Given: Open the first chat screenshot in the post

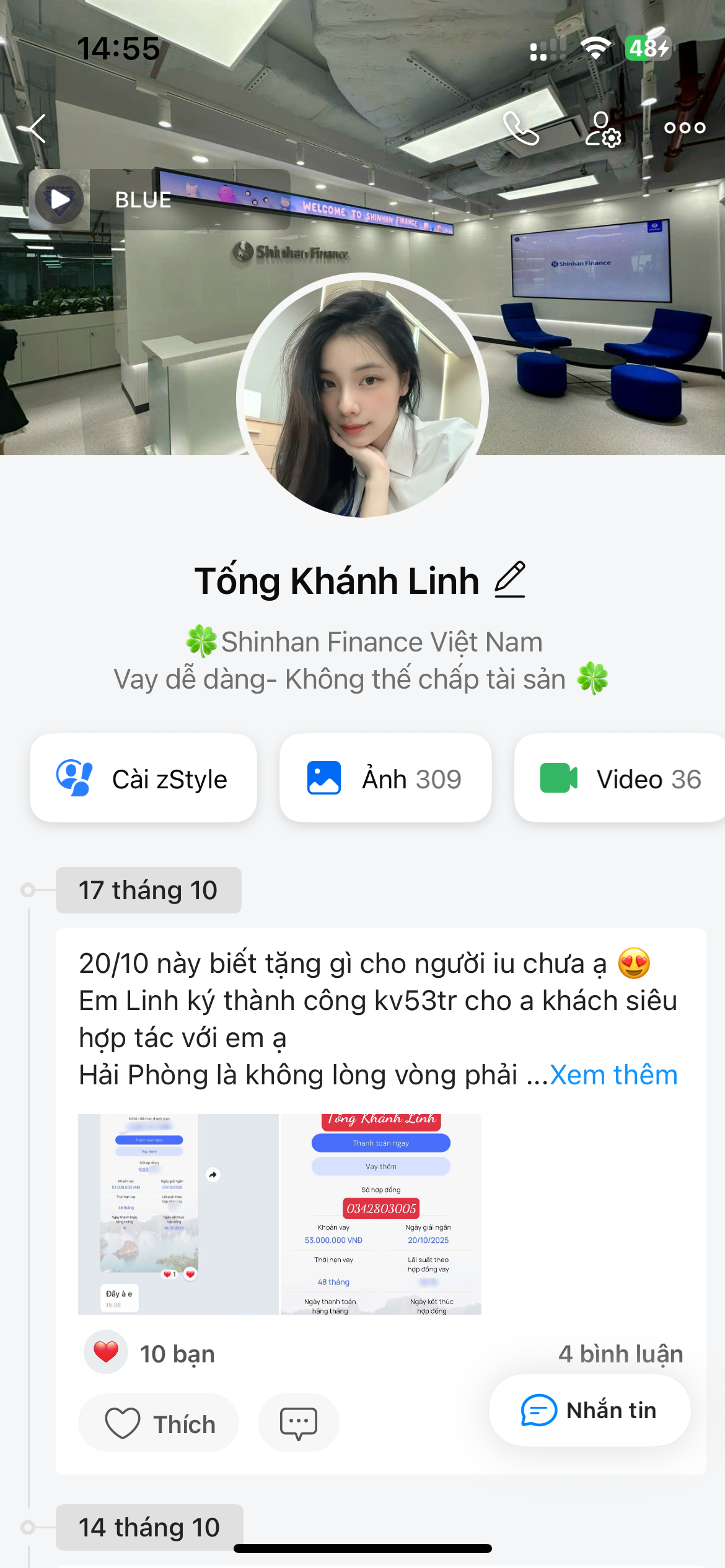Looking at the screenshot, I should [178, 1214].
